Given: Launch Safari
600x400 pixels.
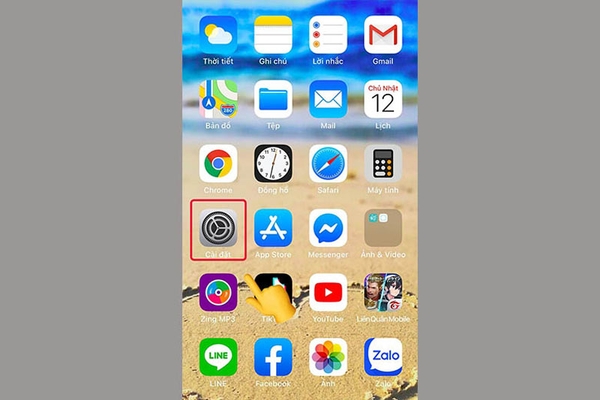Looking at the screenshot, I should [x=327, y=163].
